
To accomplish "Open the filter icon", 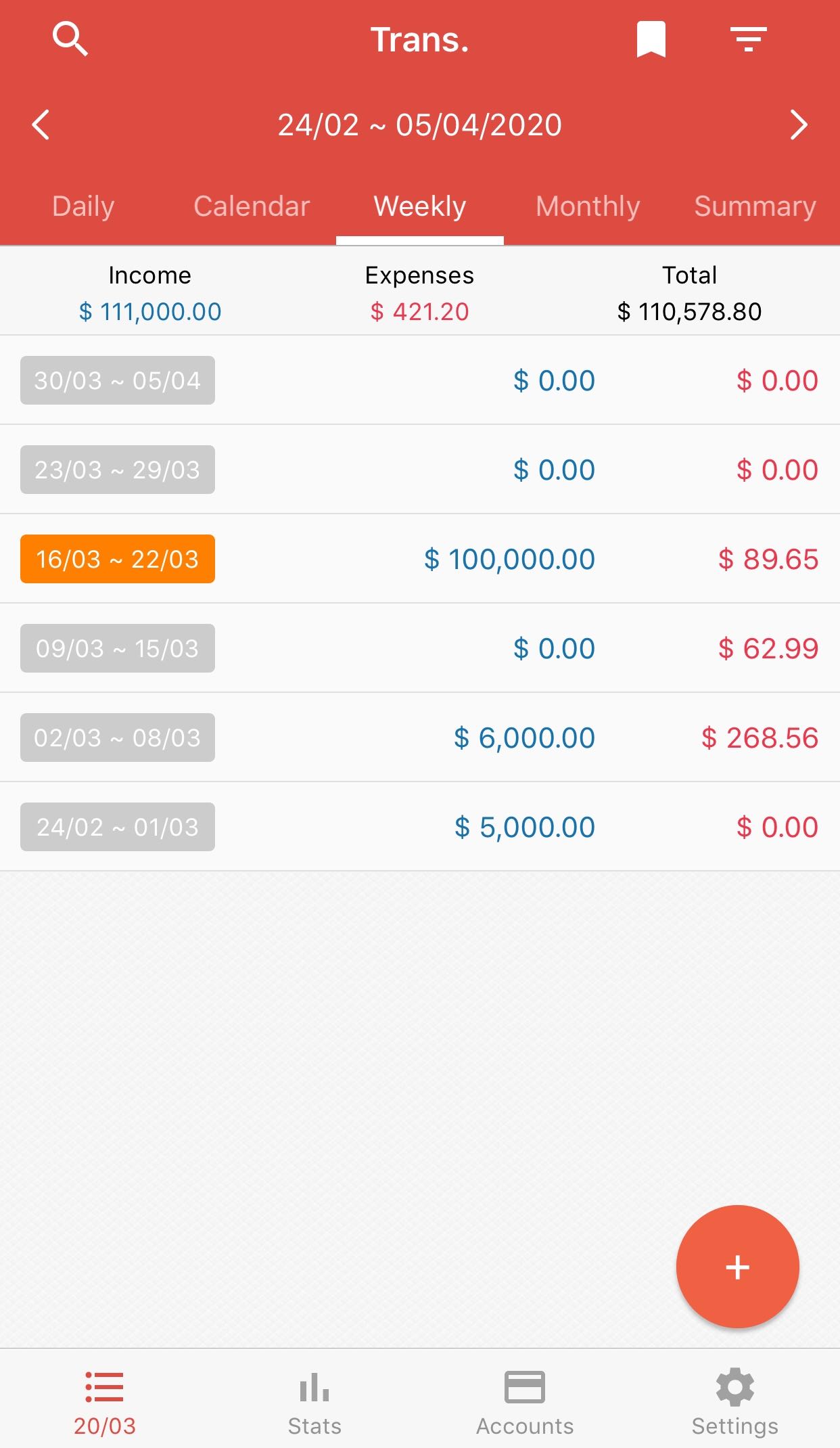I will pyautogui.click(x=749, y=39).
